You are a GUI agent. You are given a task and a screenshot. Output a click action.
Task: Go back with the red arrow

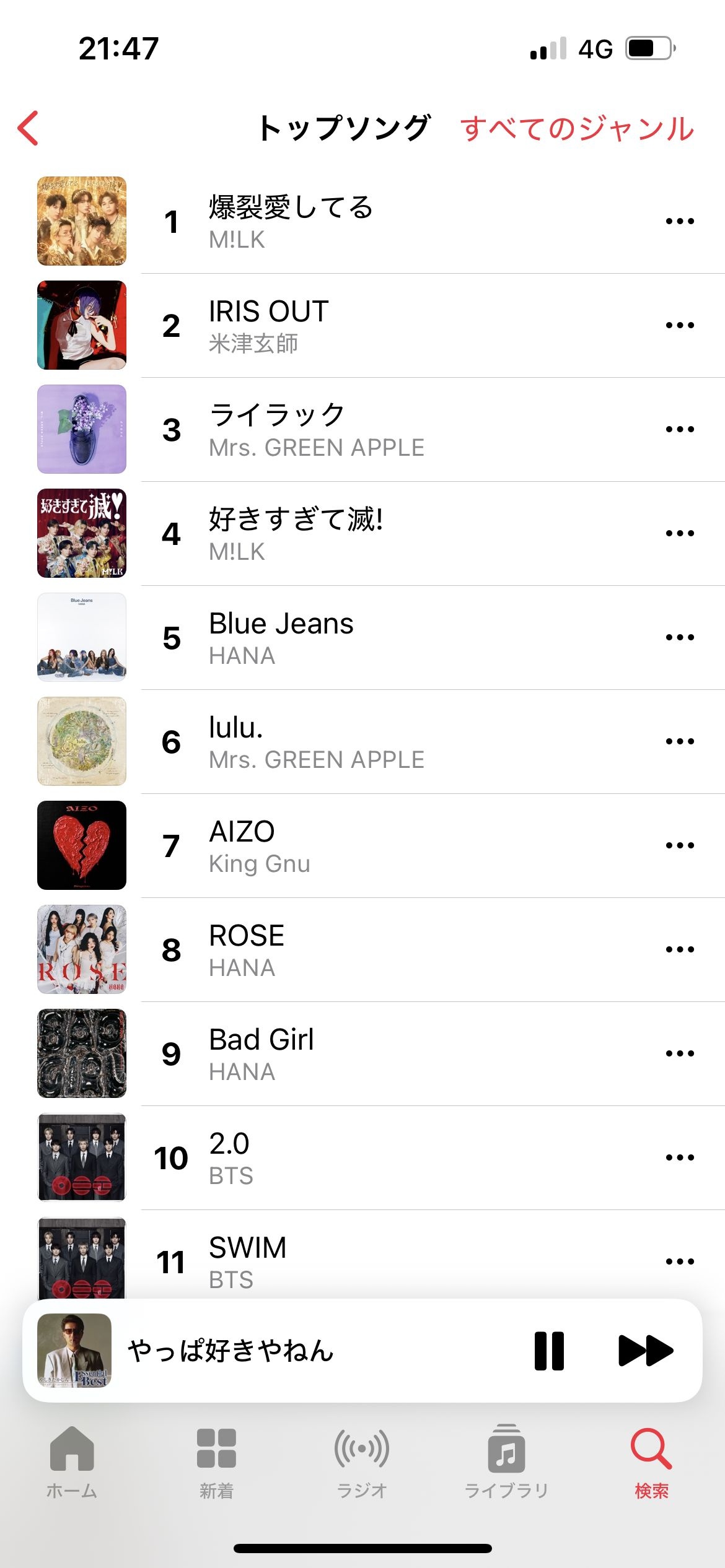(x=29, y=128)
